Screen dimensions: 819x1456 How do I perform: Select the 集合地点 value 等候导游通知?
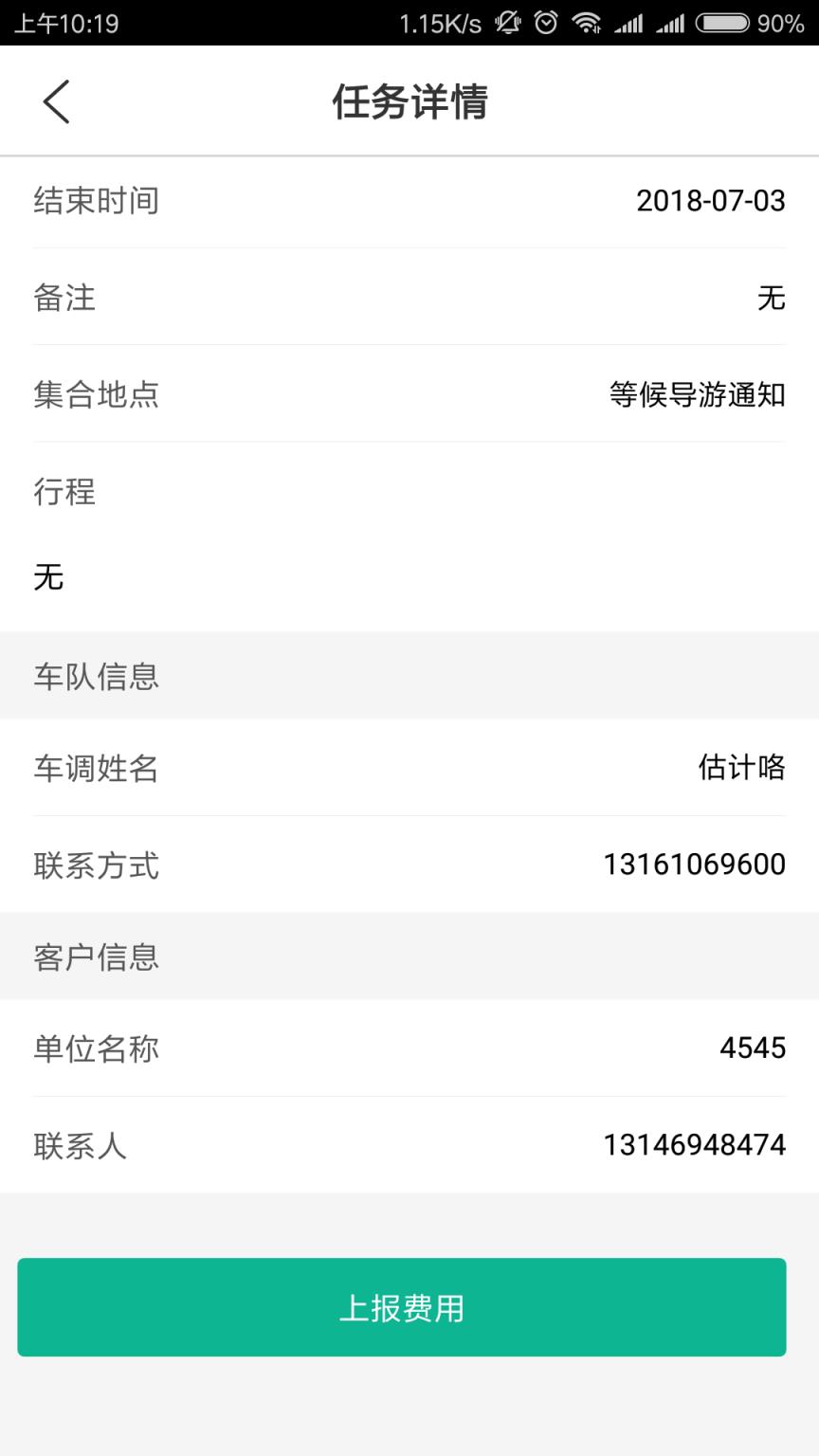coord(699,395)
